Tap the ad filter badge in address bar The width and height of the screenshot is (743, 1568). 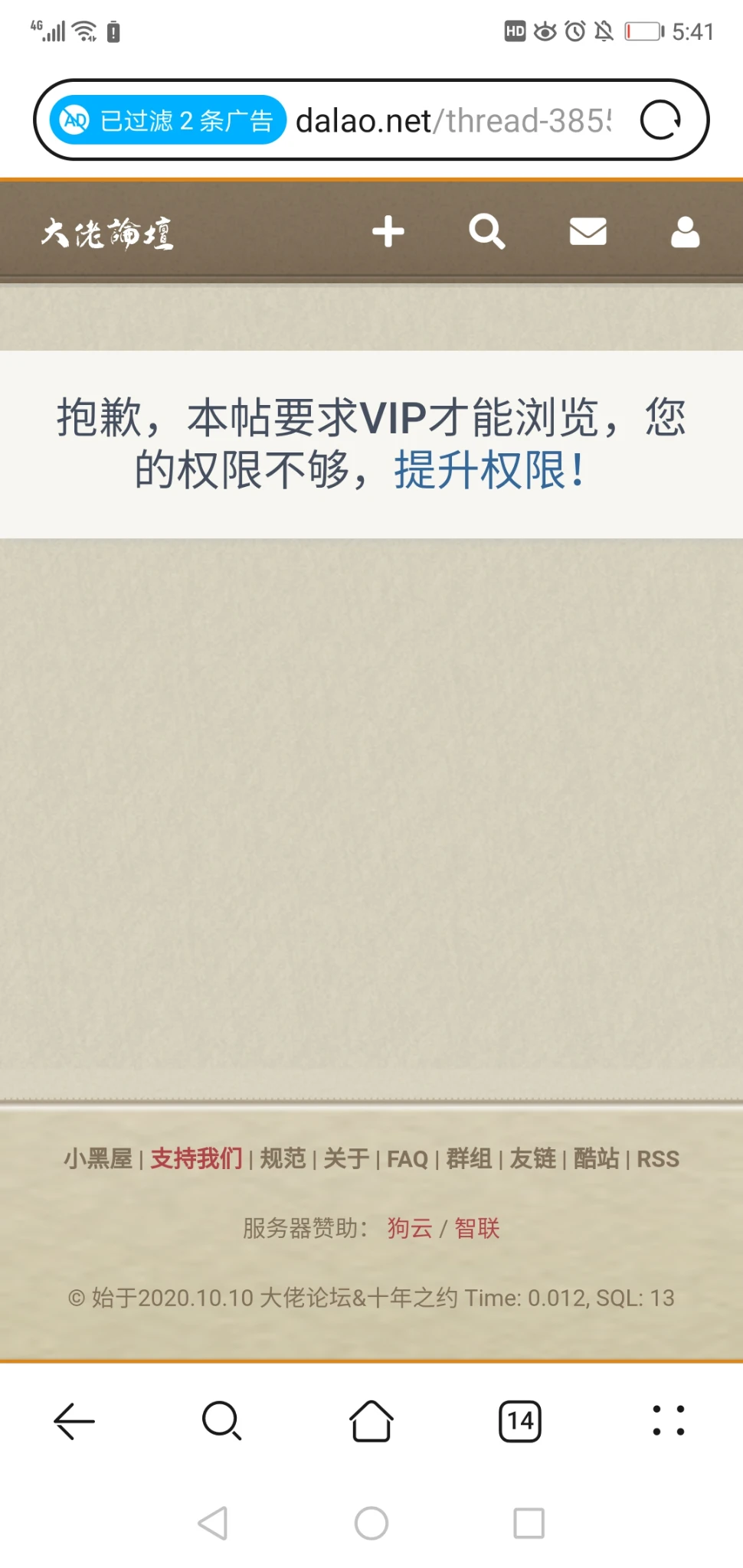coord(168,120)
